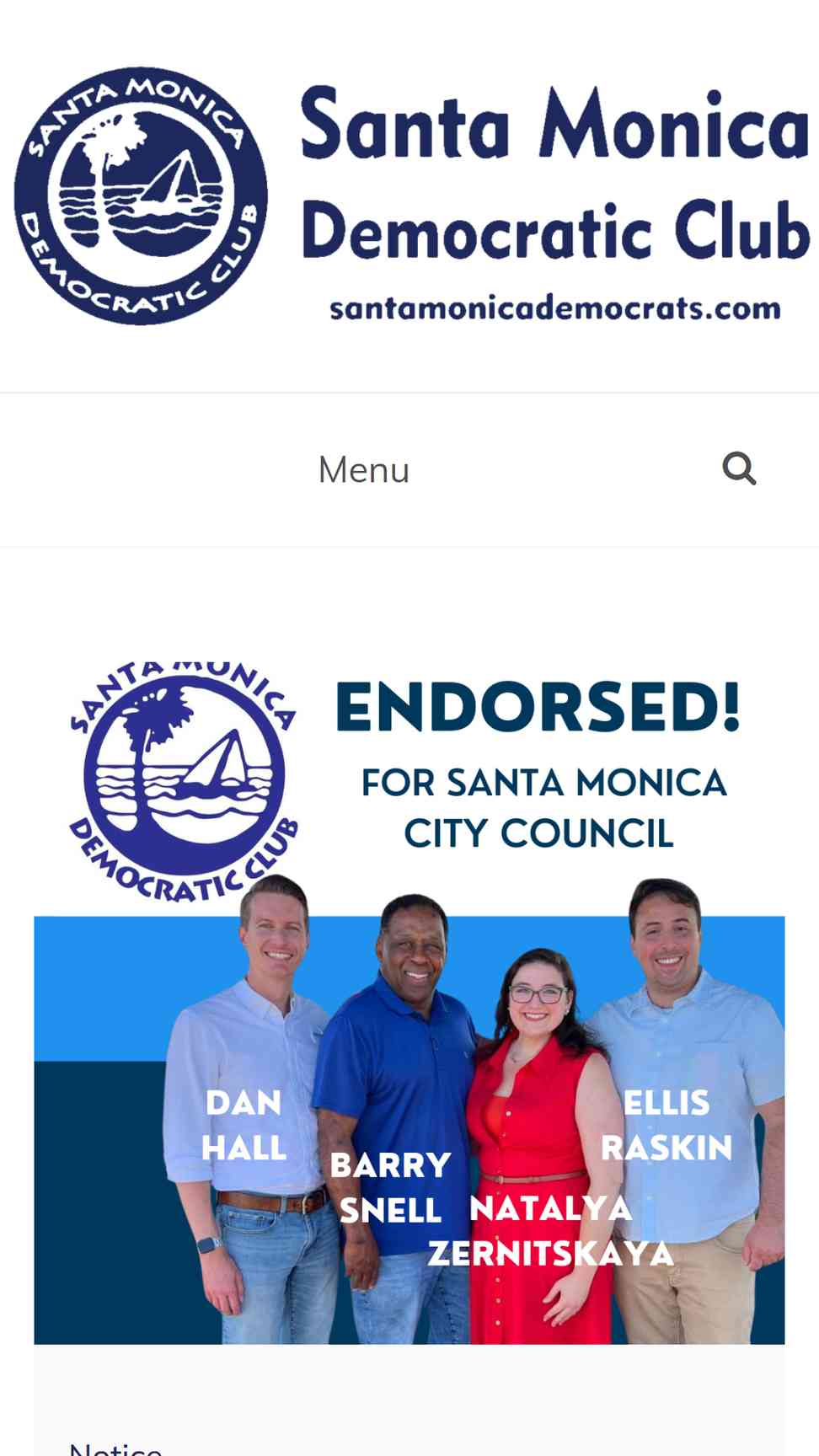The height and width of the screenshot is (1456, 819).
Task: Open the Endorsed city council banner
Action: pyautogui.click(x=409, y=999)
